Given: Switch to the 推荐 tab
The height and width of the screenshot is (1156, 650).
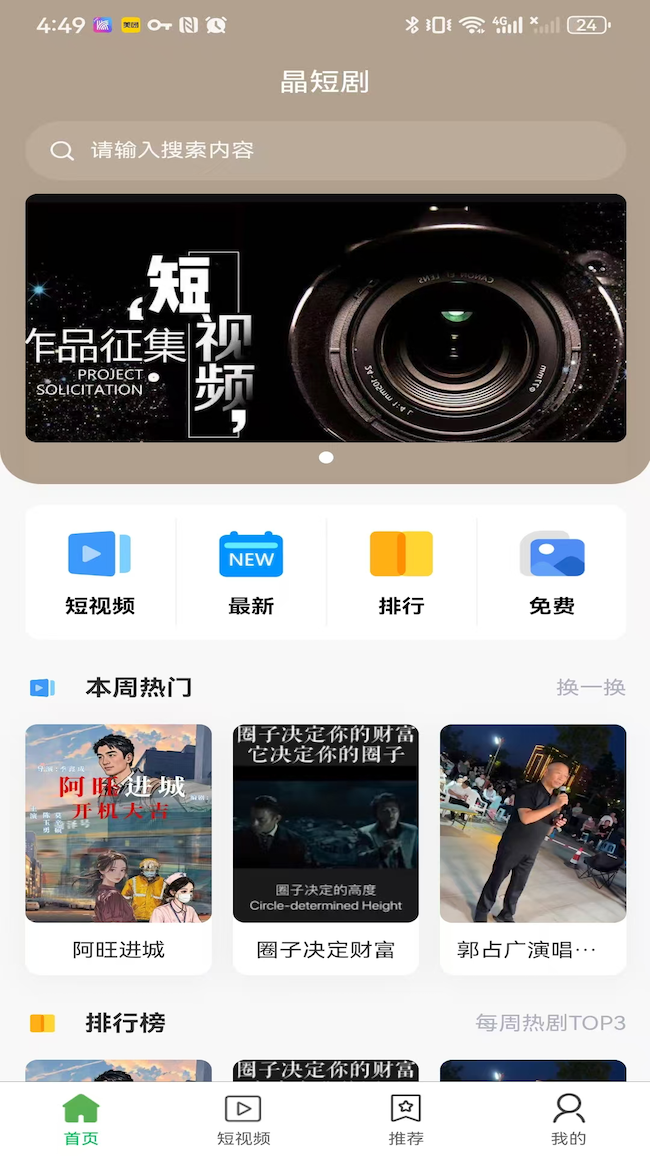Looking at the screenshot, I should pyautogui.click(x=406, y=1119).
